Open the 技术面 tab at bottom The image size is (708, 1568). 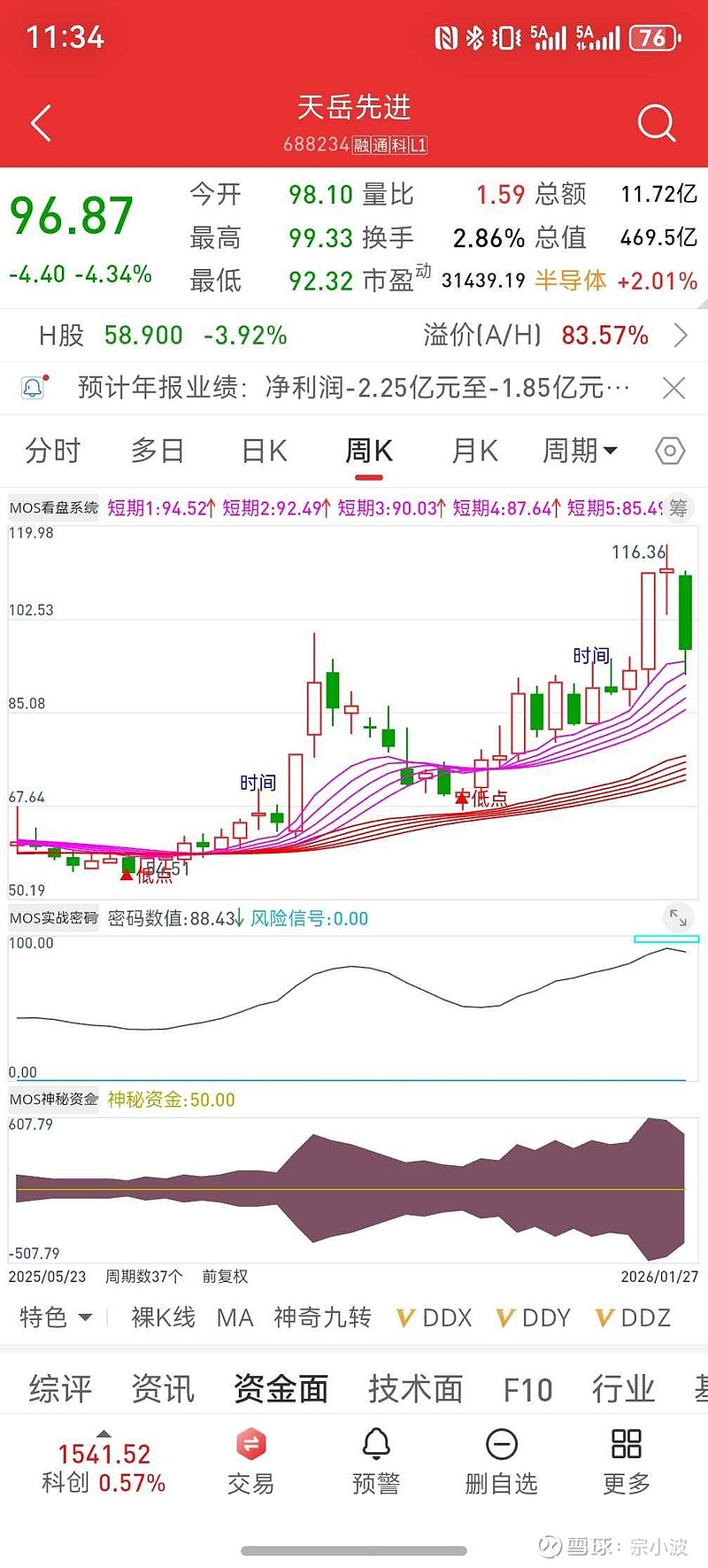tap(415, 1390)
